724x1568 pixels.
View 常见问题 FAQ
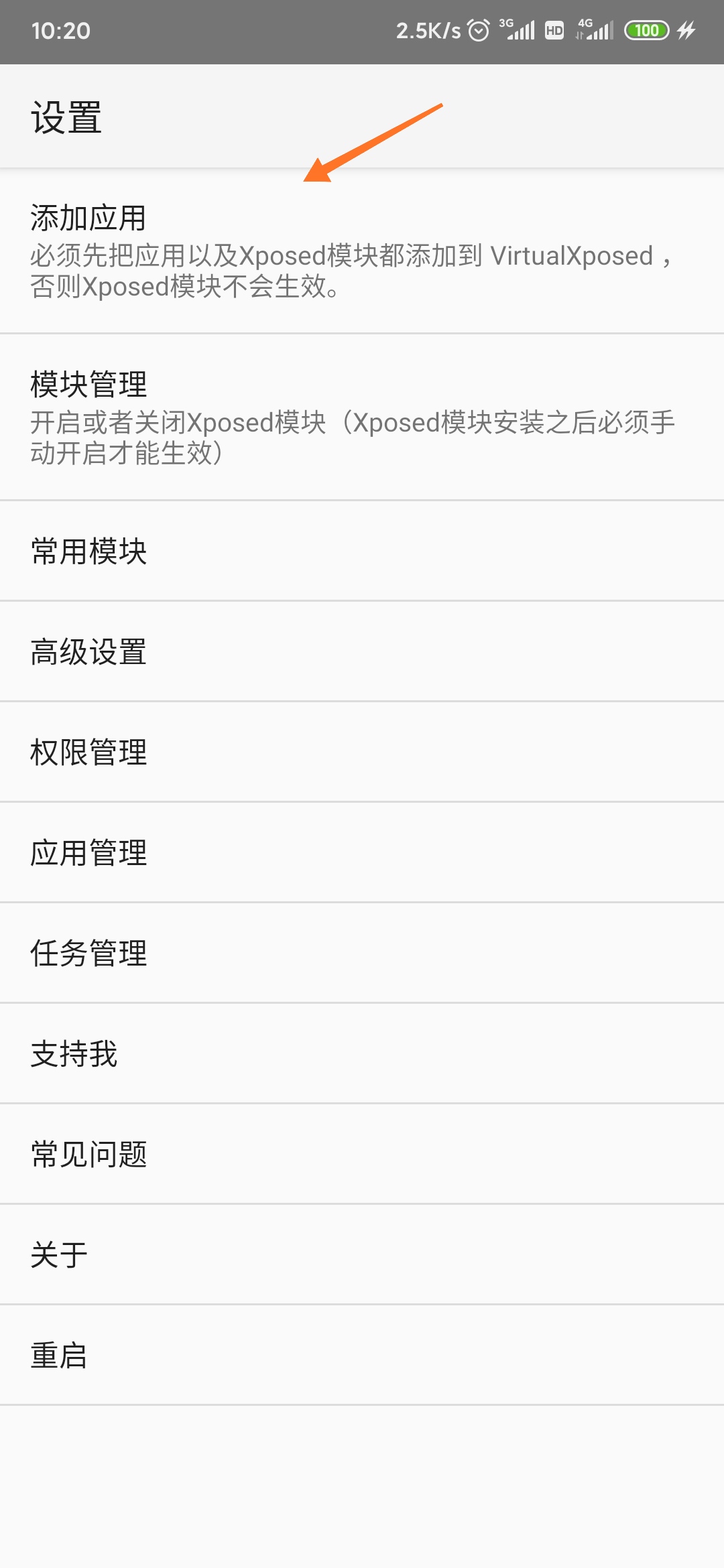pos(362,1154)
